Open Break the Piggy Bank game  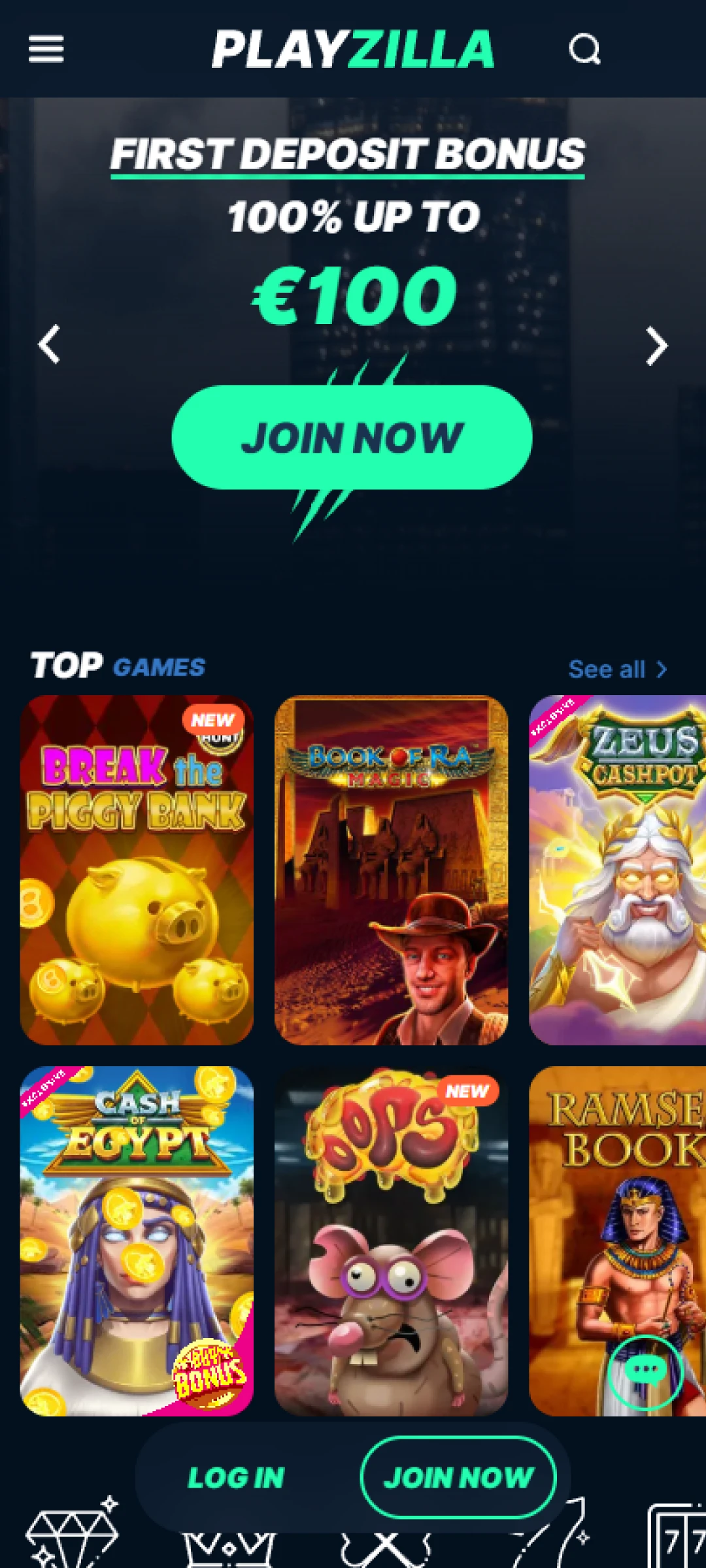pyautogui.click(x=137, y=870)
